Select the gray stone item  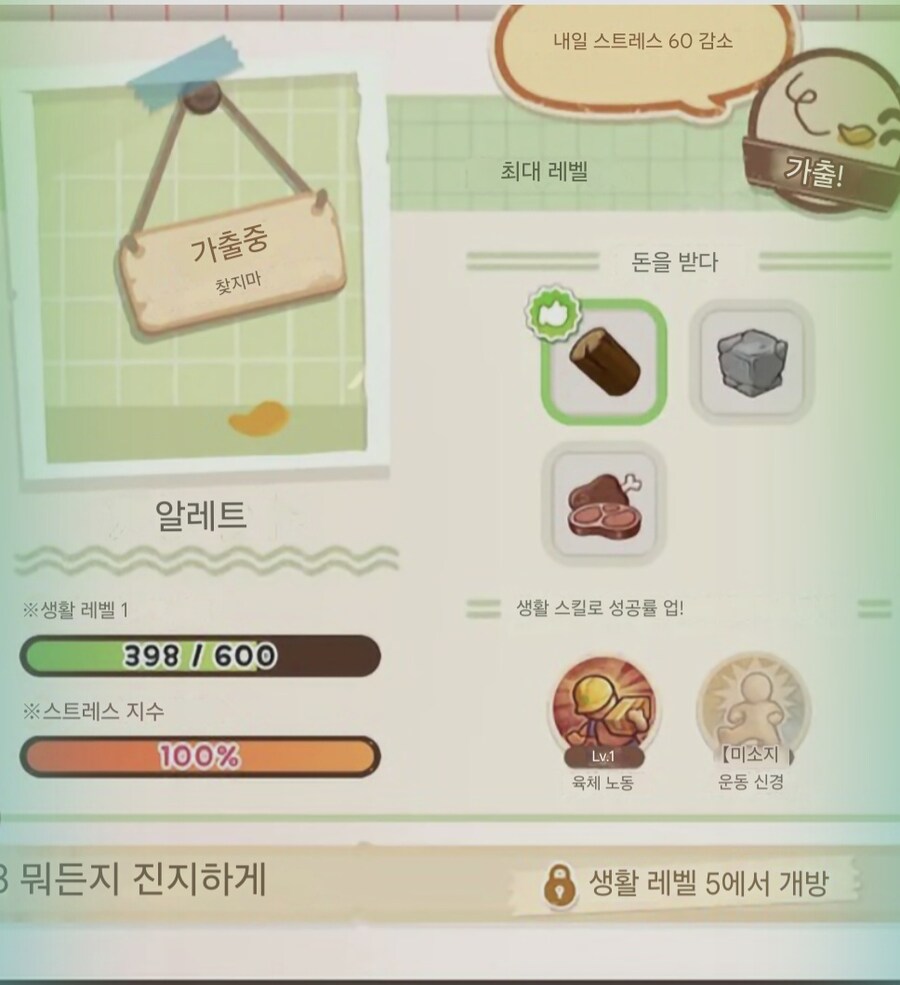click(751, 361)
